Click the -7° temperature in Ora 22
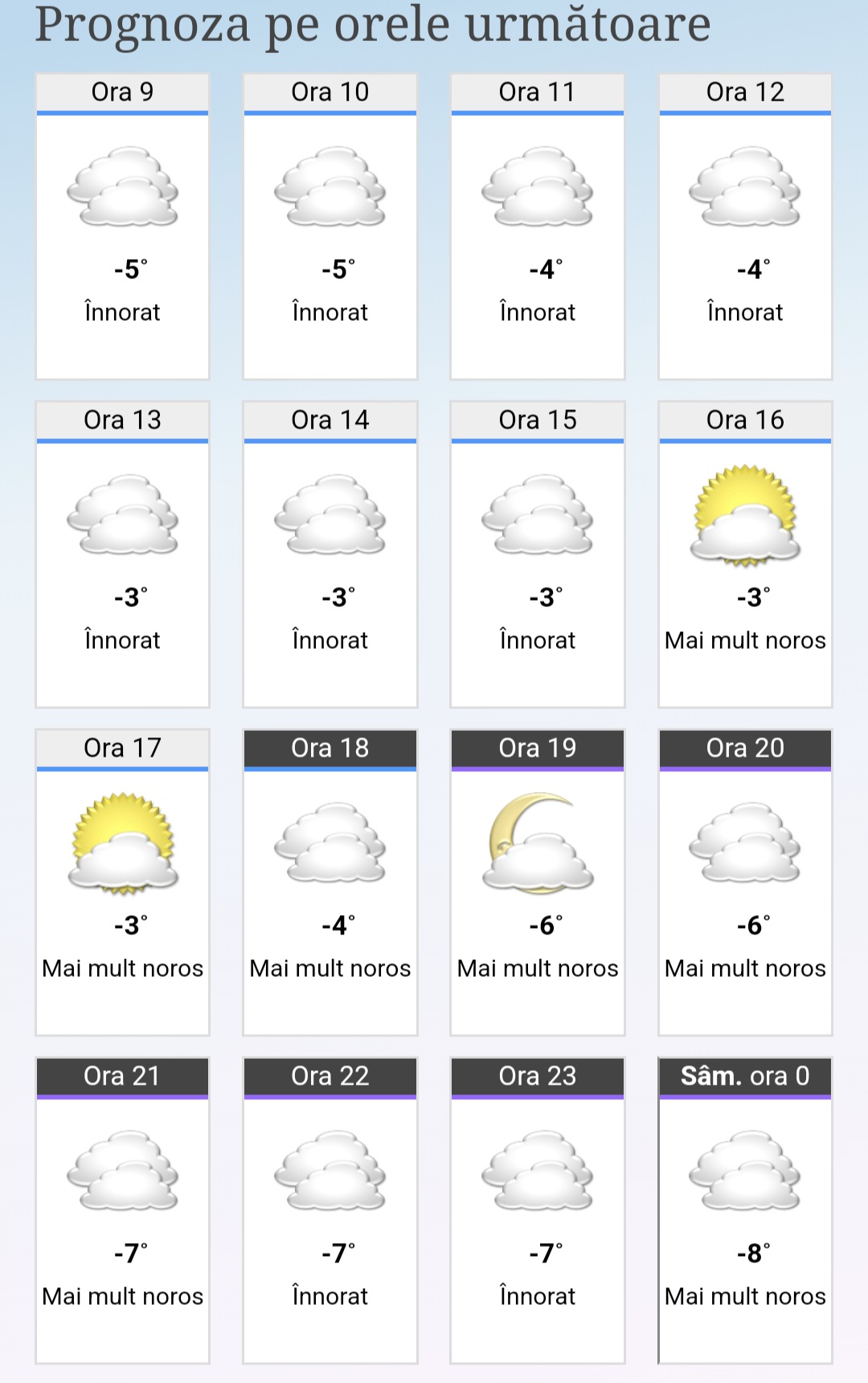The image size is (868, 1383). (330, 1252)
